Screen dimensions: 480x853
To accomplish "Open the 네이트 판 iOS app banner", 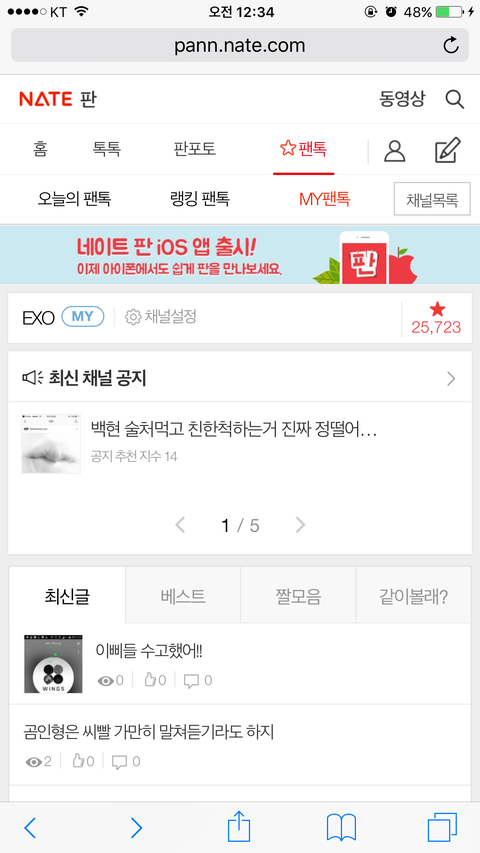I will click(240, 255).
